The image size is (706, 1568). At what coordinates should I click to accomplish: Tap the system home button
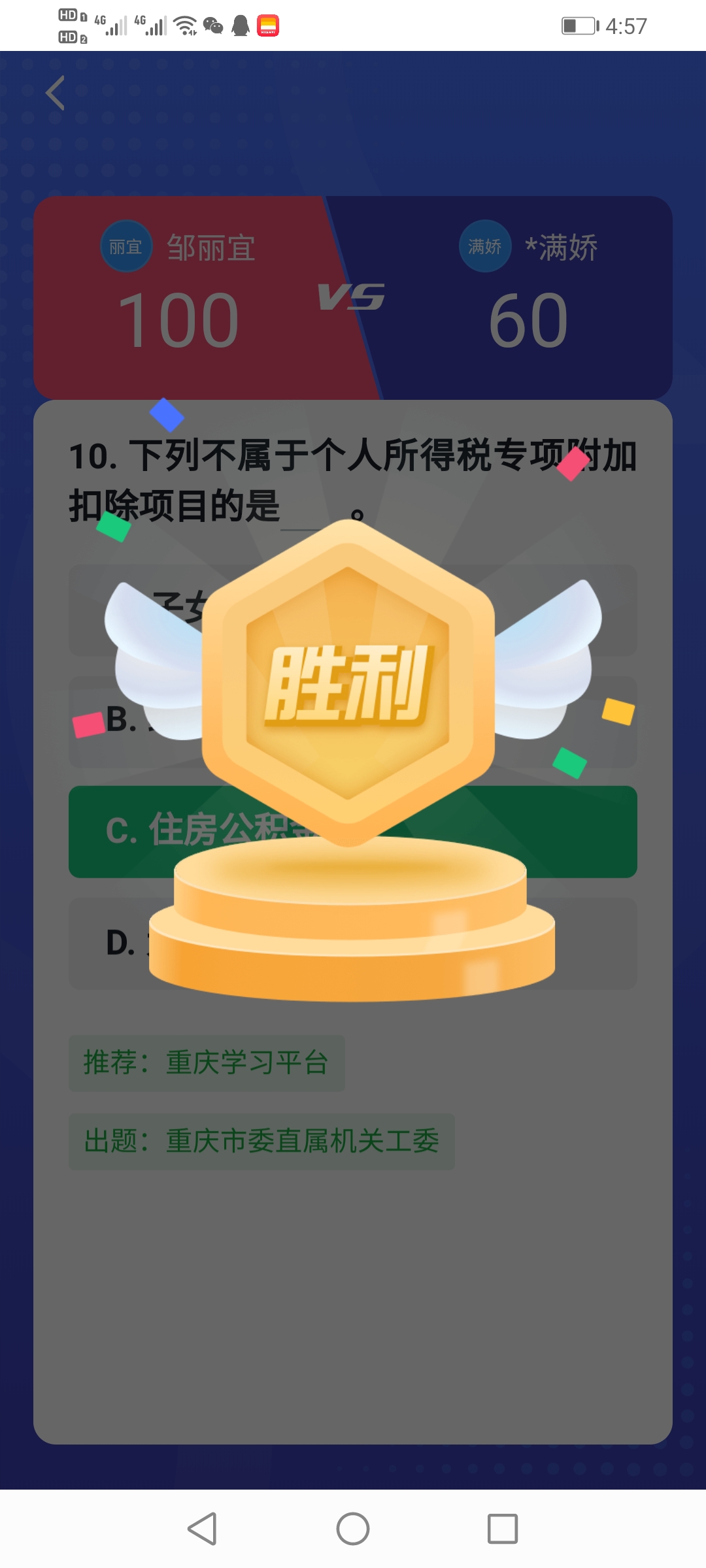(x=353, y=1529)
